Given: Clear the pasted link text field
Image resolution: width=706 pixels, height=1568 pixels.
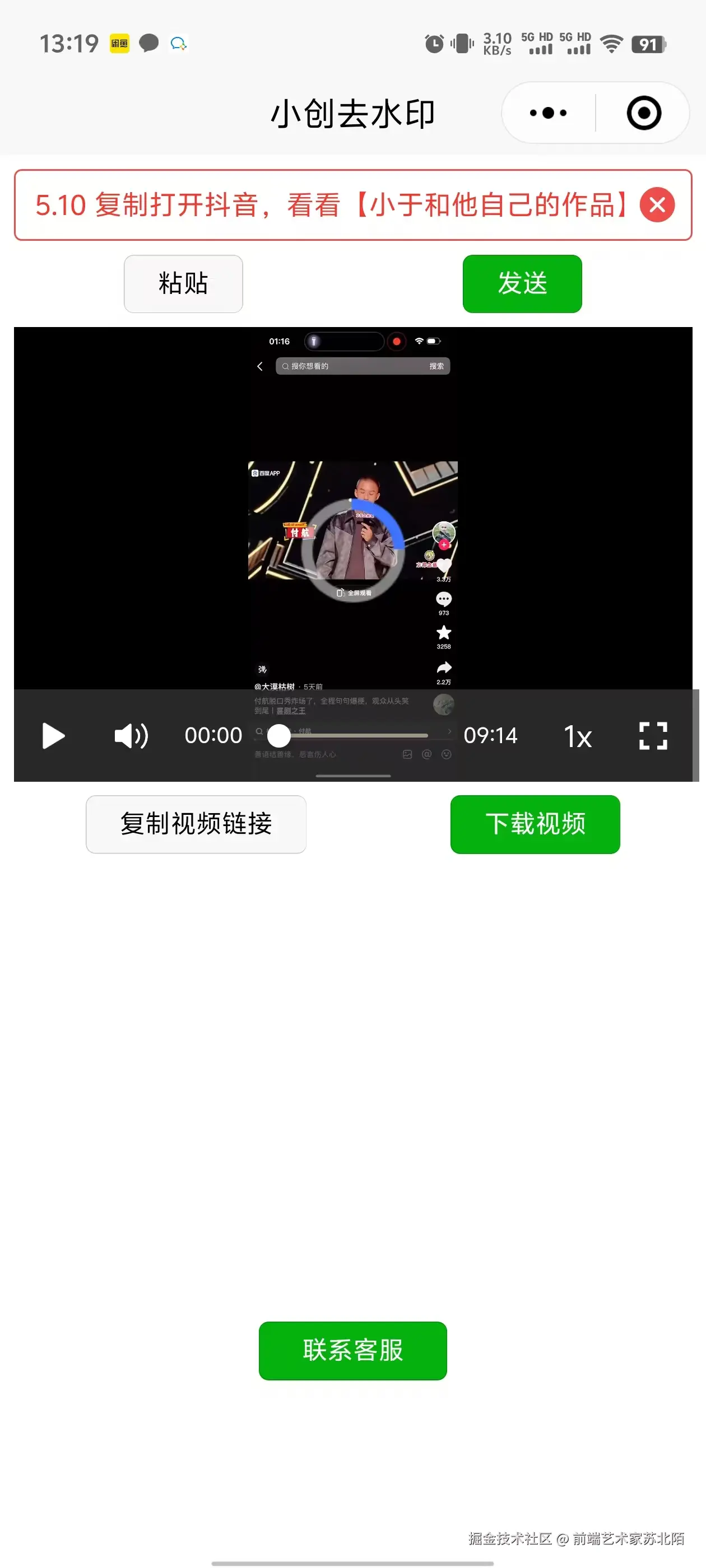Looking at the screenshot, I should [x=657, y=205].
